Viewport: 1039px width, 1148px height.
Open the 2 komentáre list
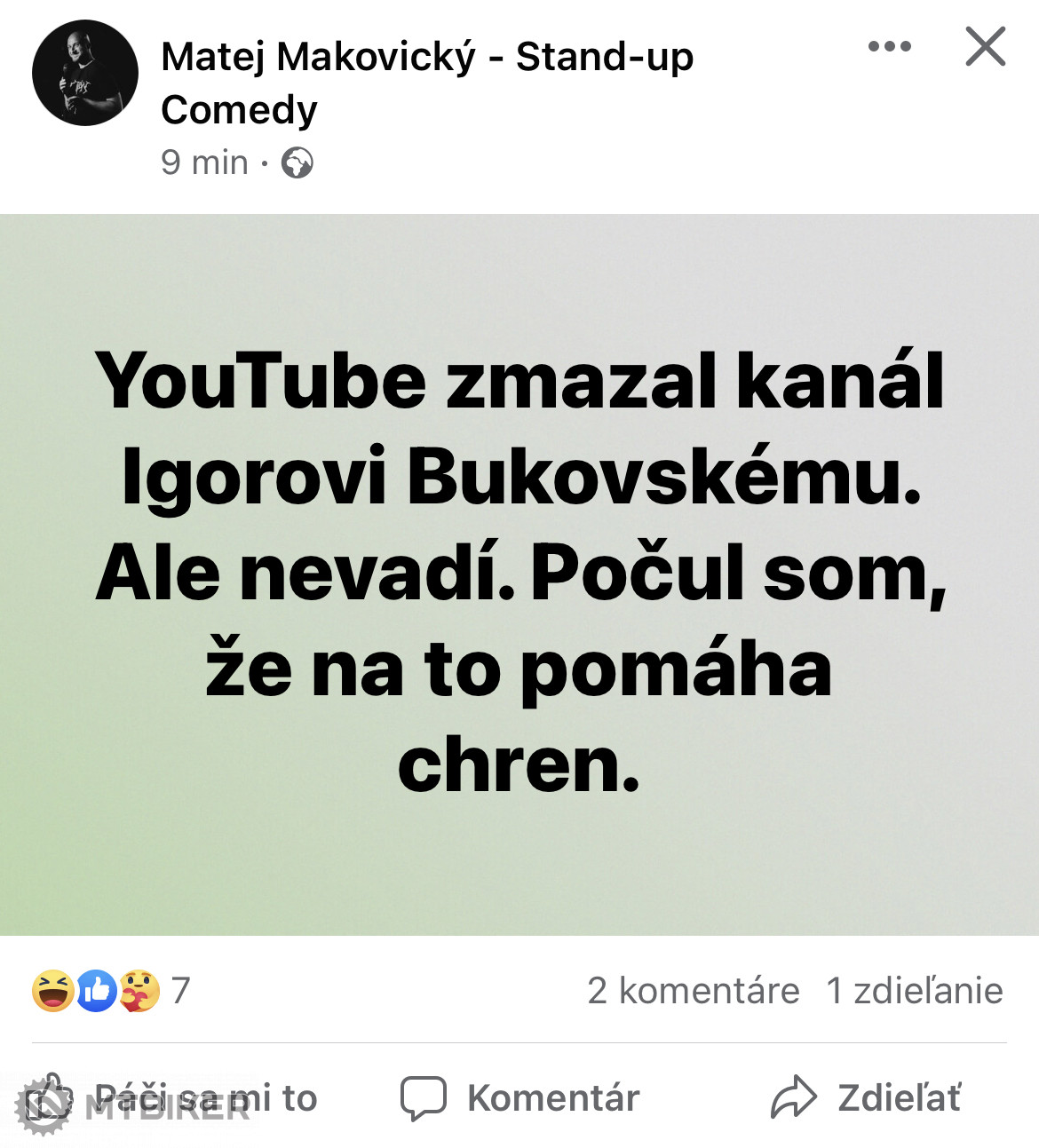point(693,990)
